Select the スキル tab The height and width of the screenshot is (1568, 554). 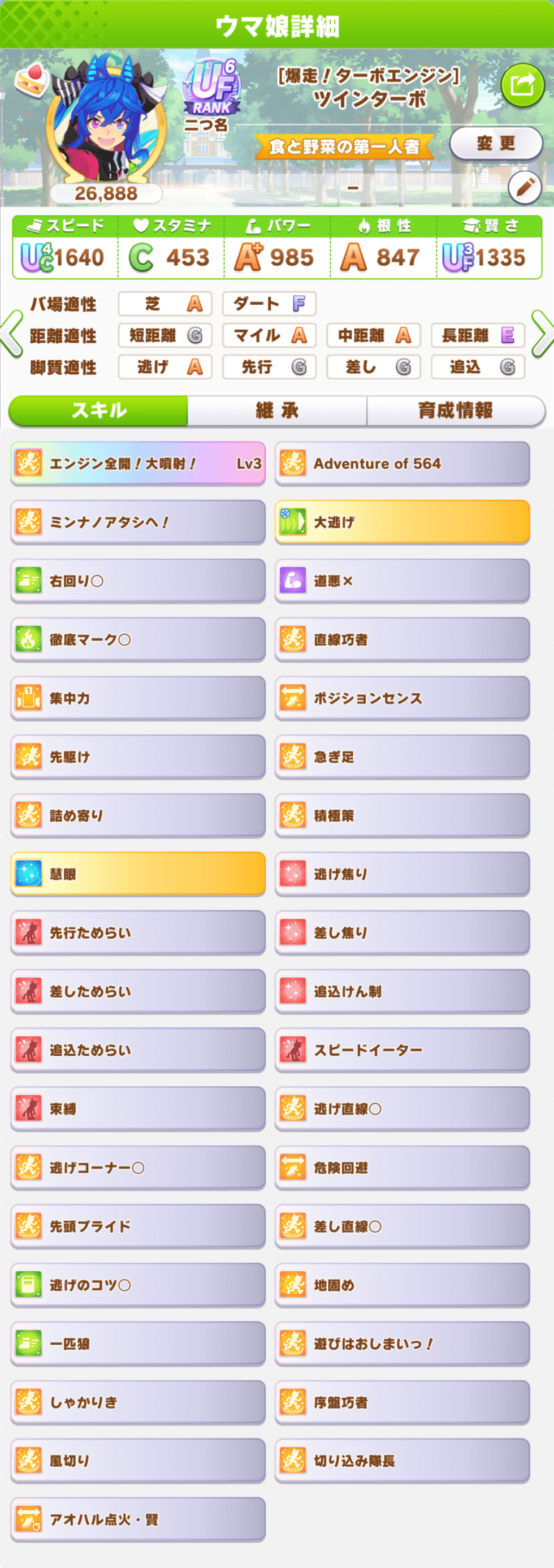(98, 411)
